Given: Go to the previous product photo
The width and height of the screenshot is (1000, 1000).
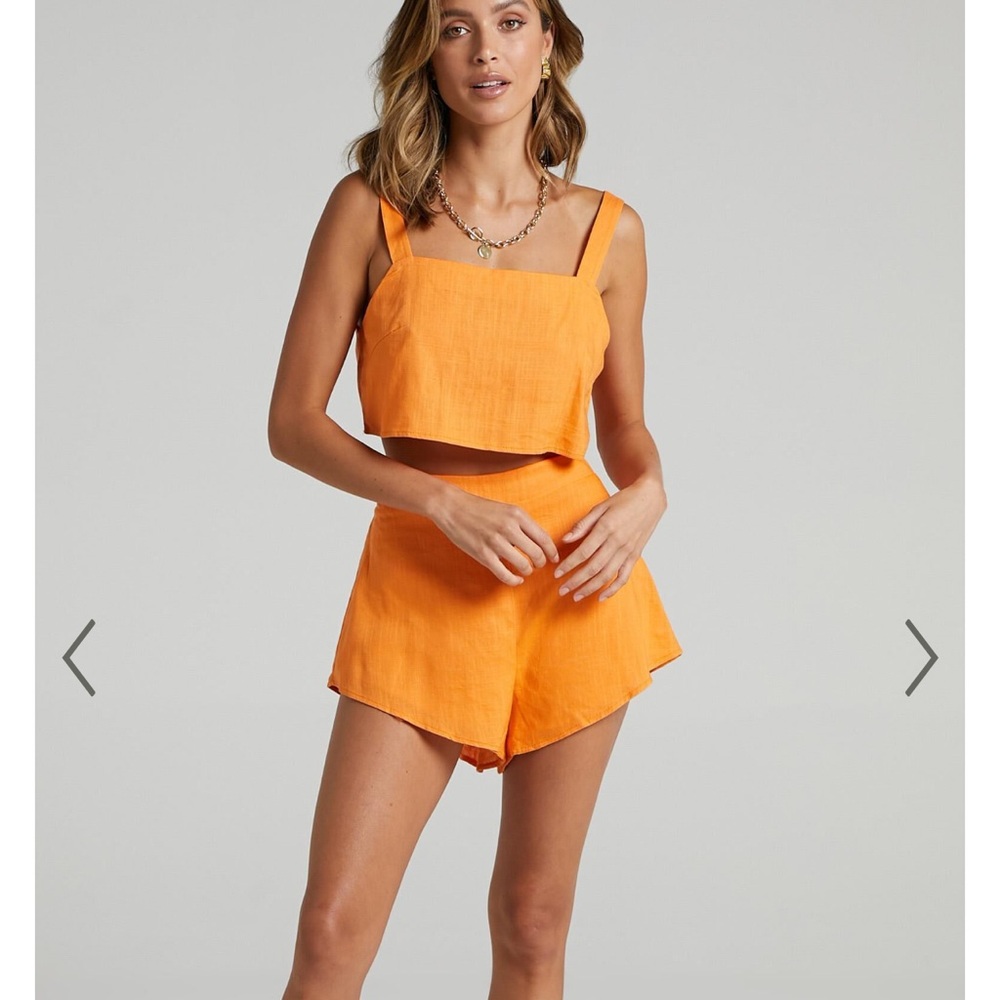Looking at the screenshot, I should pyautogui.click(x=79, y=657).
